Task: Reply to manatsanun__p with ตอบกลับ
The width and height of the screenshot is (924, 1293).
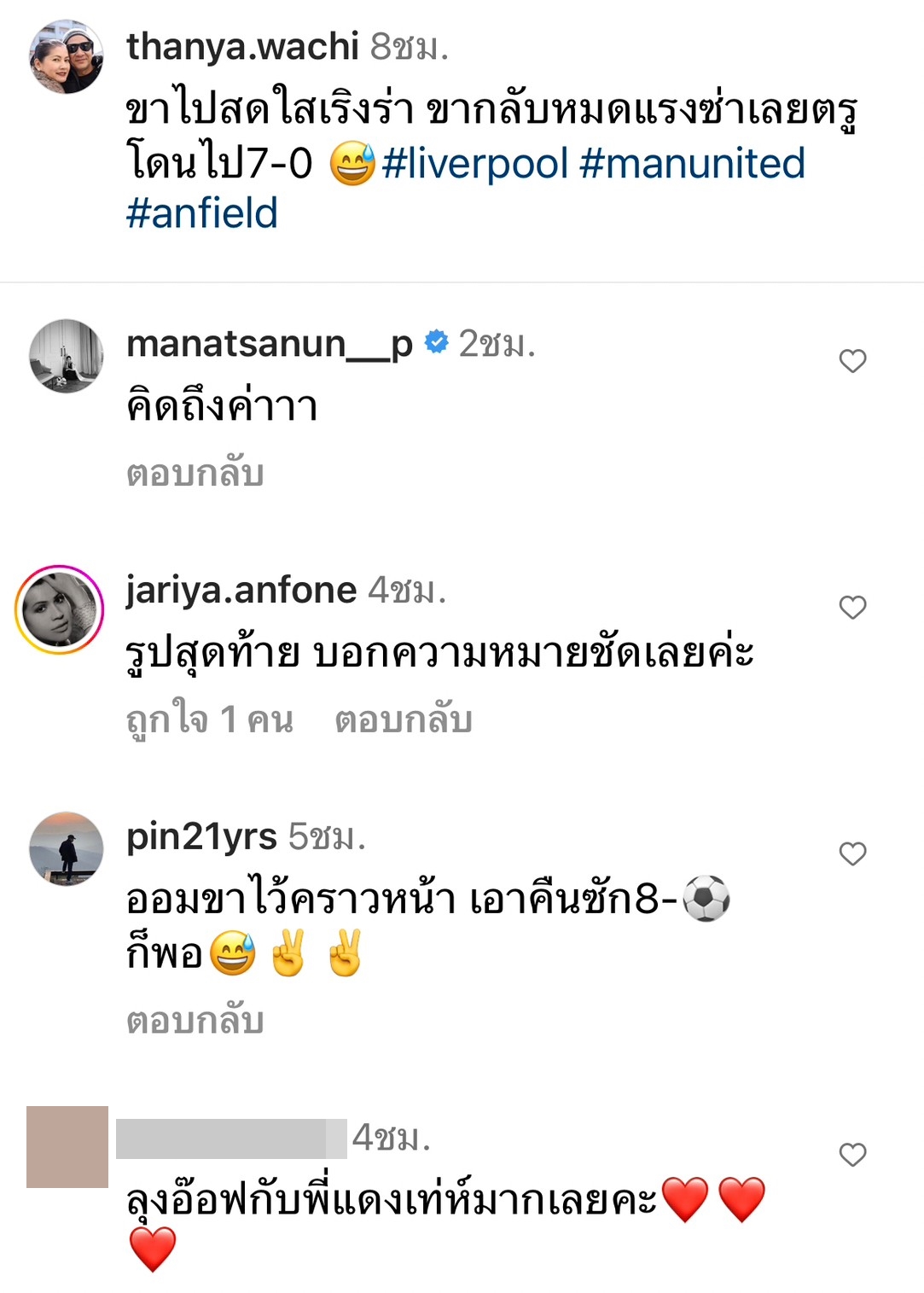Action: [x=195, y=471]
